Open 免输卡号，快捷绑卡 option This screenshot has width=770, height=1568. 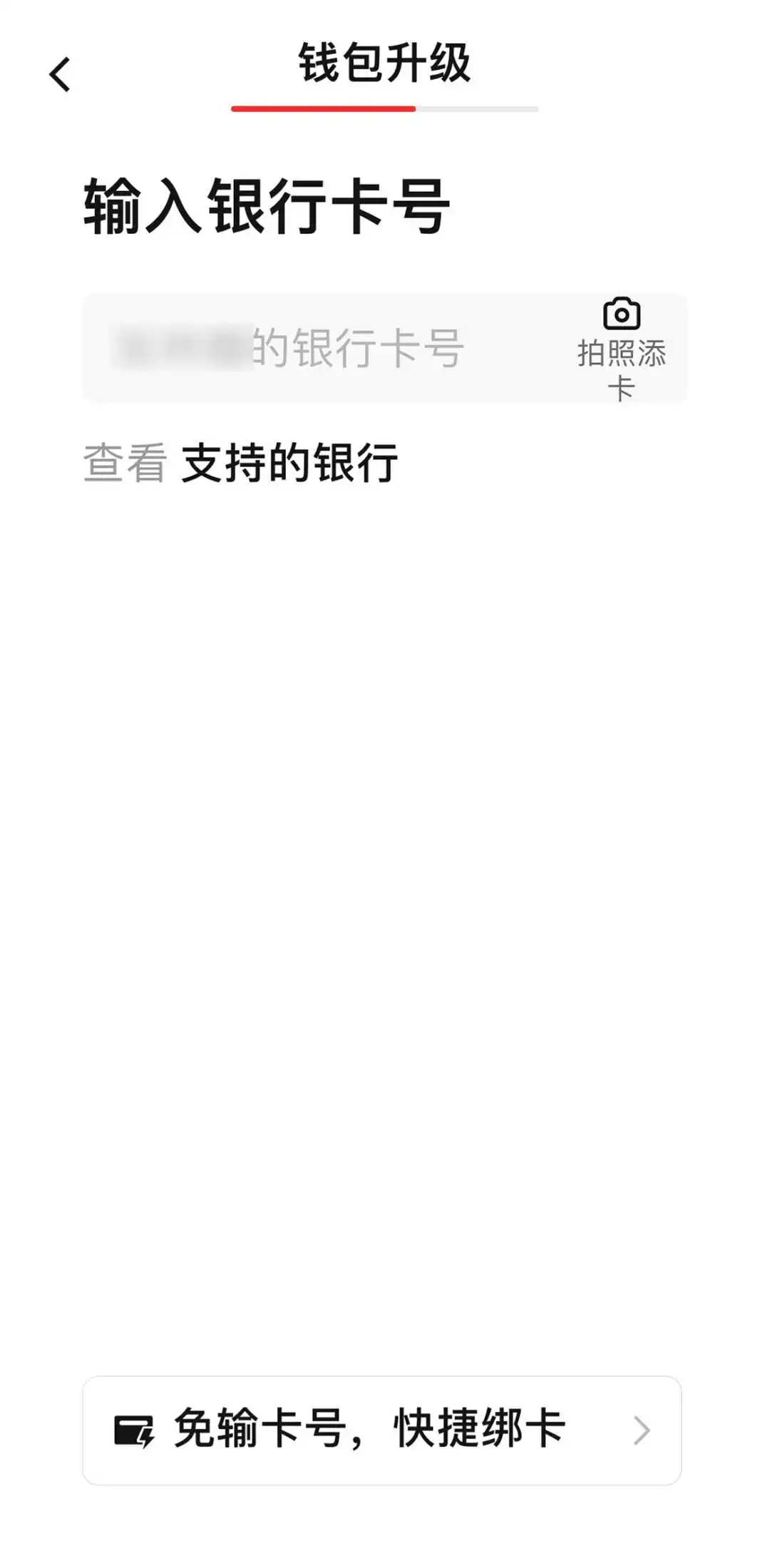[x=382, y=1430]
